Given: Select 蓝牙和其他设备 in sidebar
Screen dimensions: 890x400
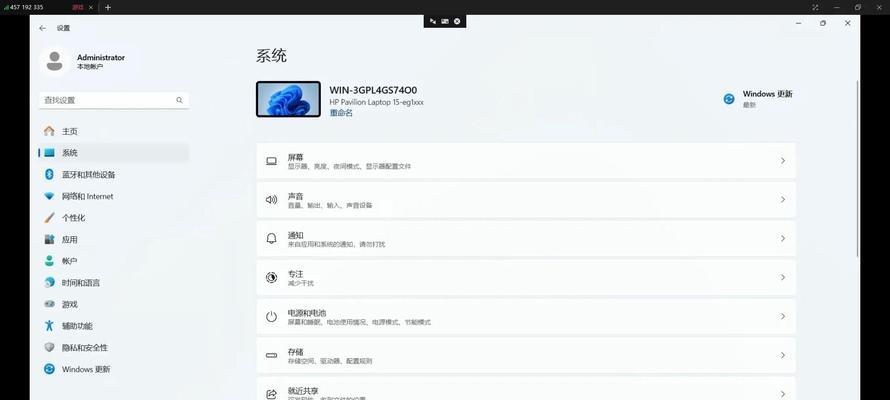Looking at the screenshot, I should click(x=88, y=174).
